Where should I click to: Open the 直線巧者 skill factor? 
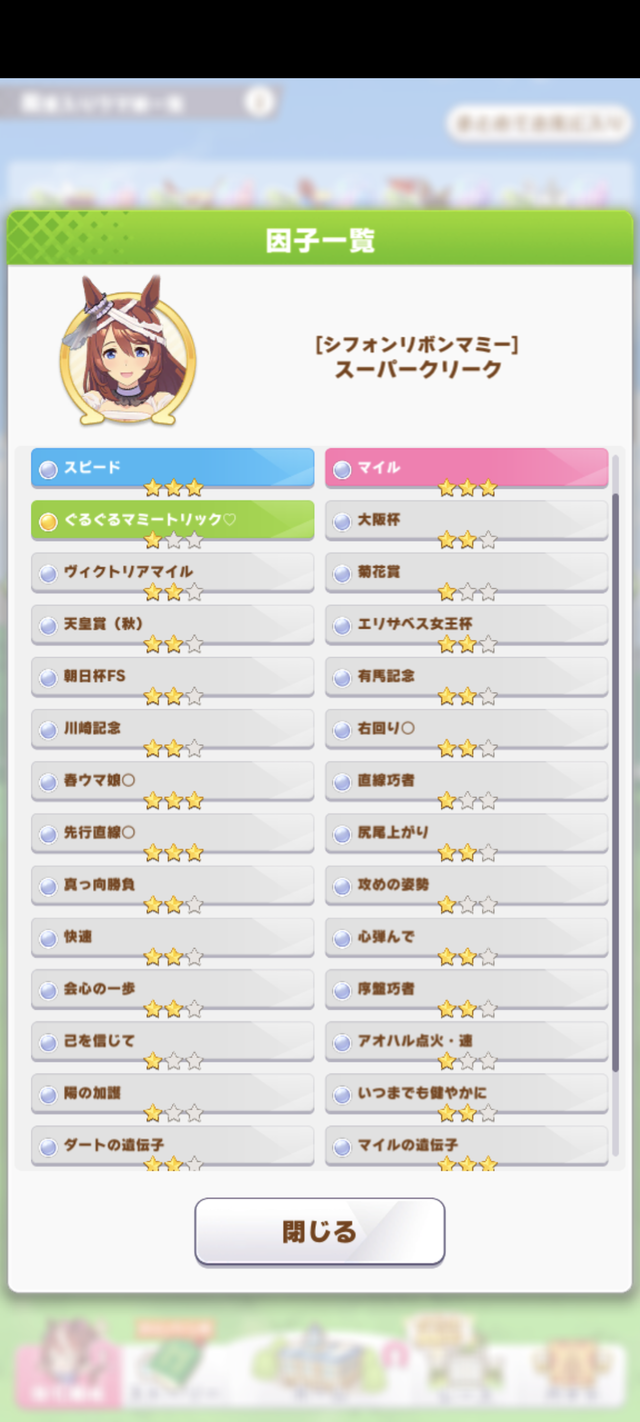click(x=466, y=780)
